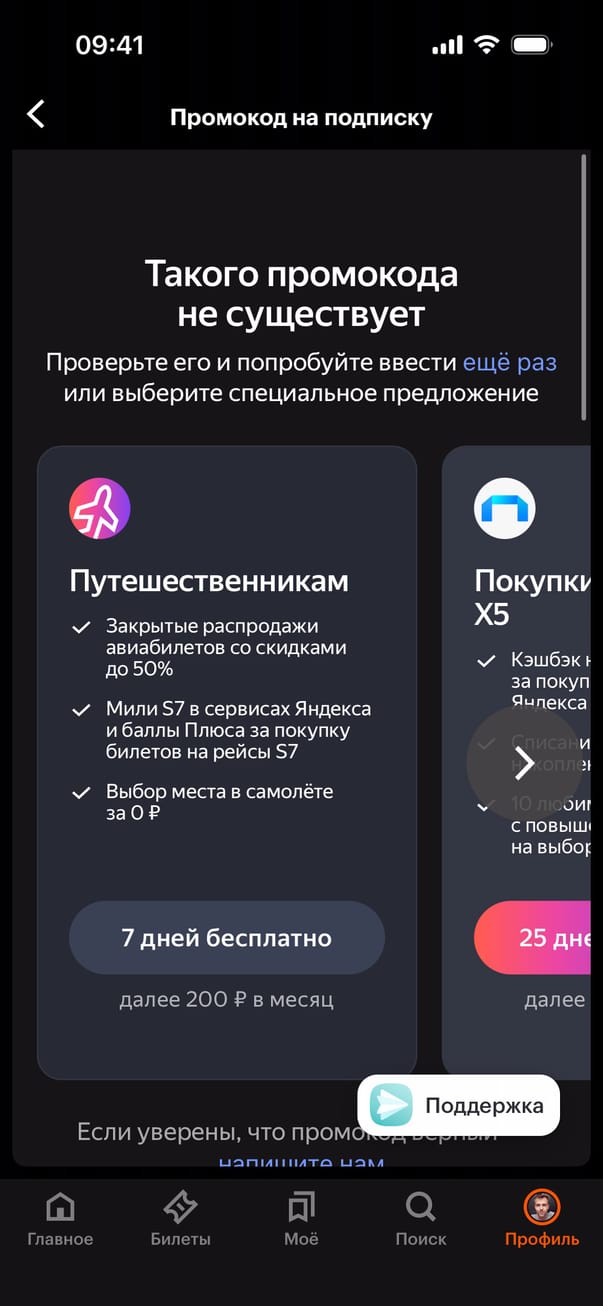603x1306 pixels.
Task: Tap the 'ещё раз' link to retry
Action: pos(509,362)
